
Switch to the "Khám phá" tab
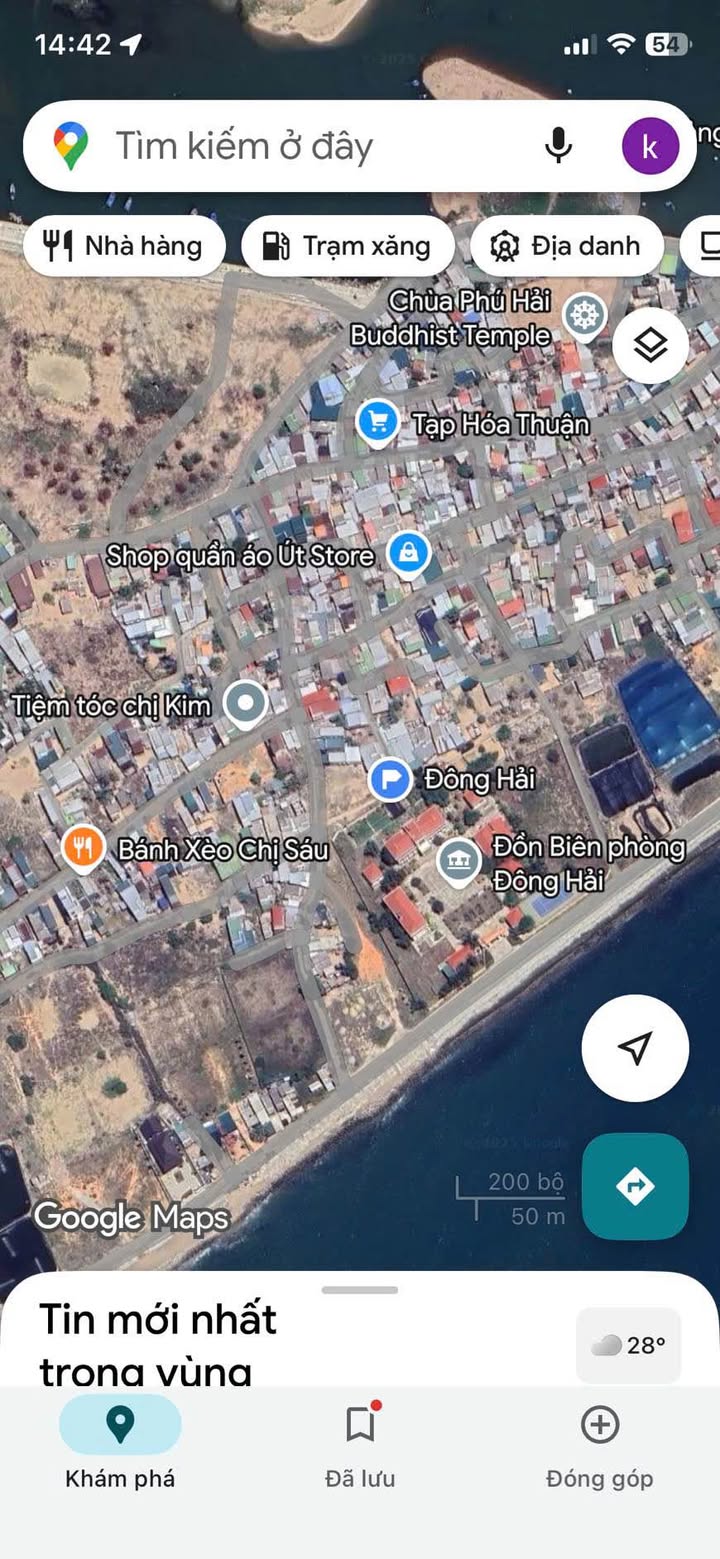(x=120, y=1441)
